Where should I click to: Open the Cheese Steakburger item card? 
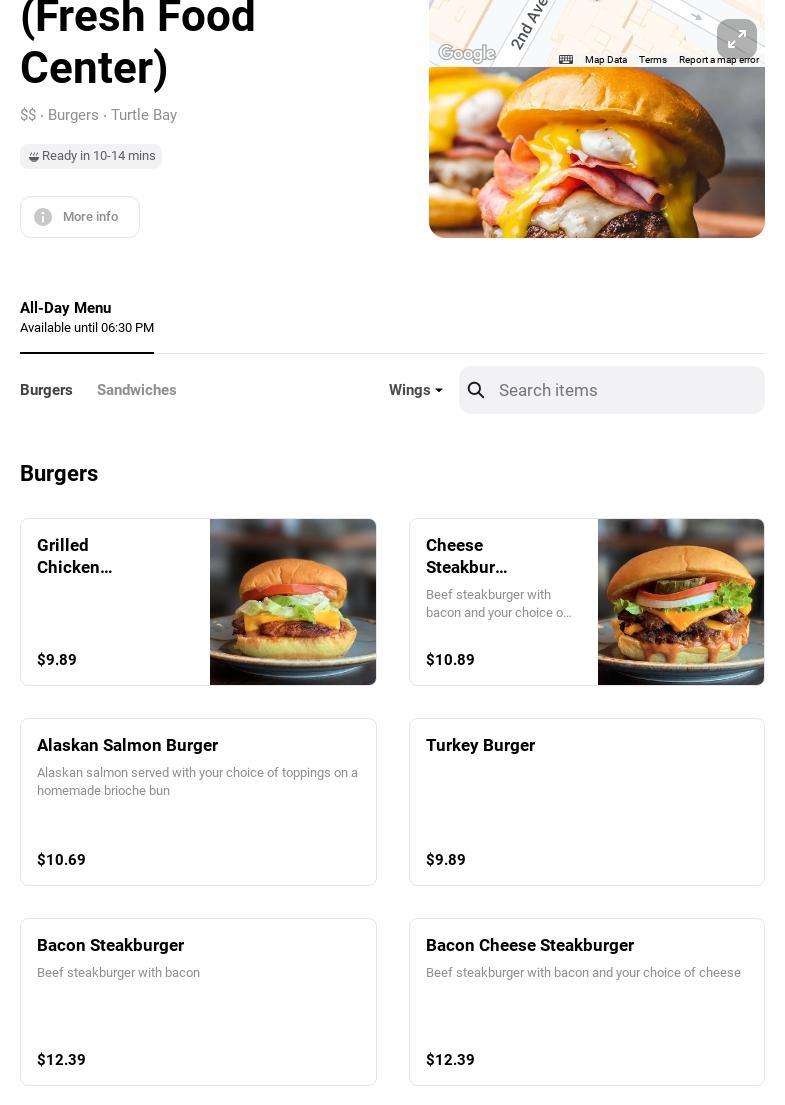point(586,602)
